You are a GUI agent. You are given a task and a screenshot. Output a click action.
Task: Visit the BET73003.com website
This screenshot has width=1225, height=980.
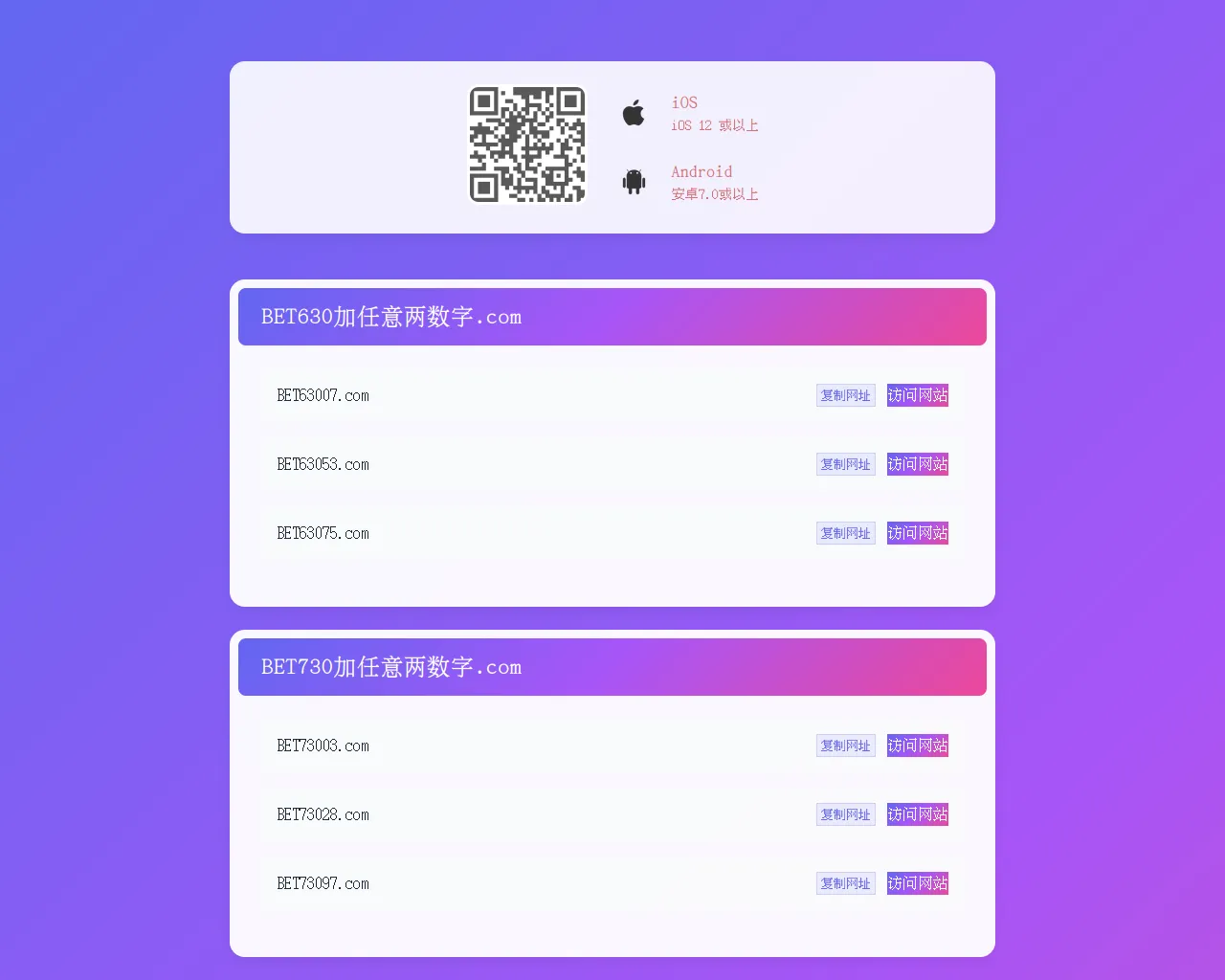pyautogui.click(x=917, y=746)
